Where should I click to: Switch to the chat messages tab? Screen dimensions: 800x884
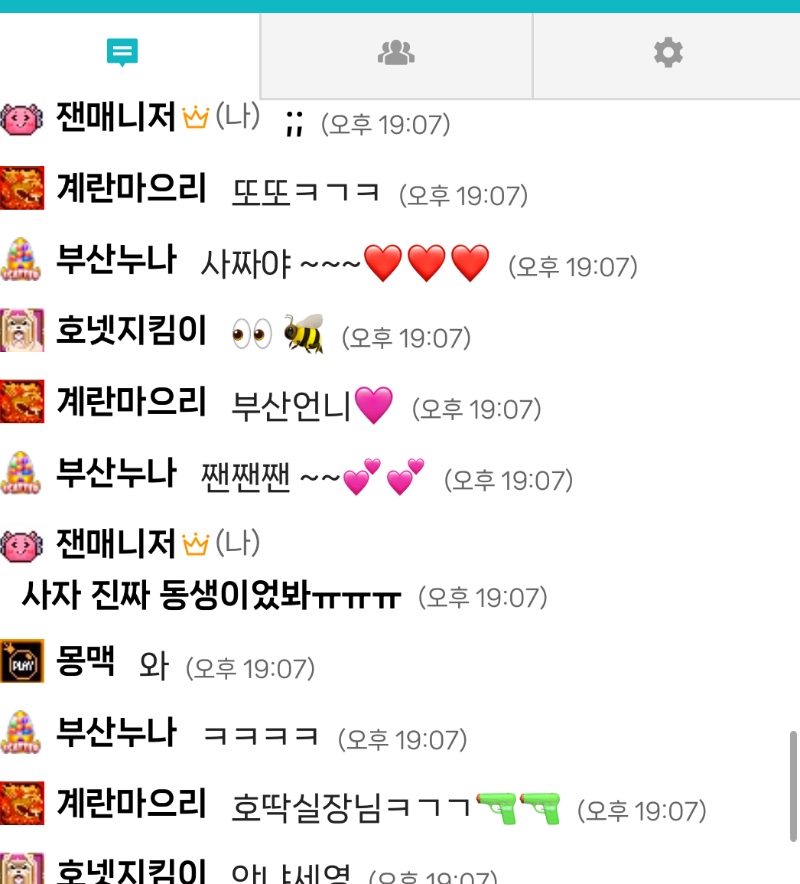pos(122,53)
